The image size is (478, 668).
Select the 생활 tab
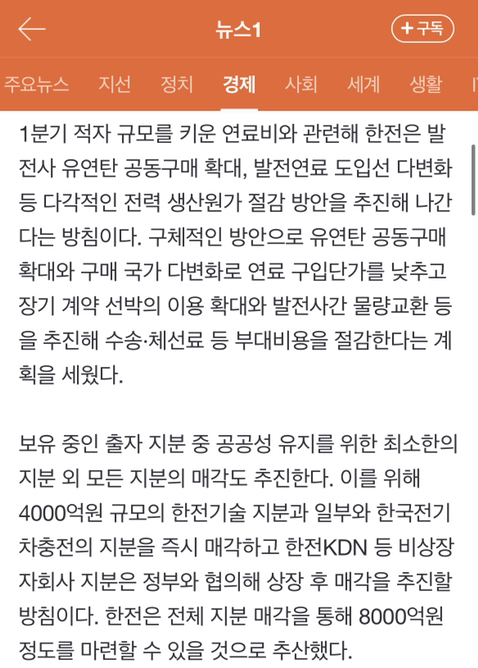426,84
